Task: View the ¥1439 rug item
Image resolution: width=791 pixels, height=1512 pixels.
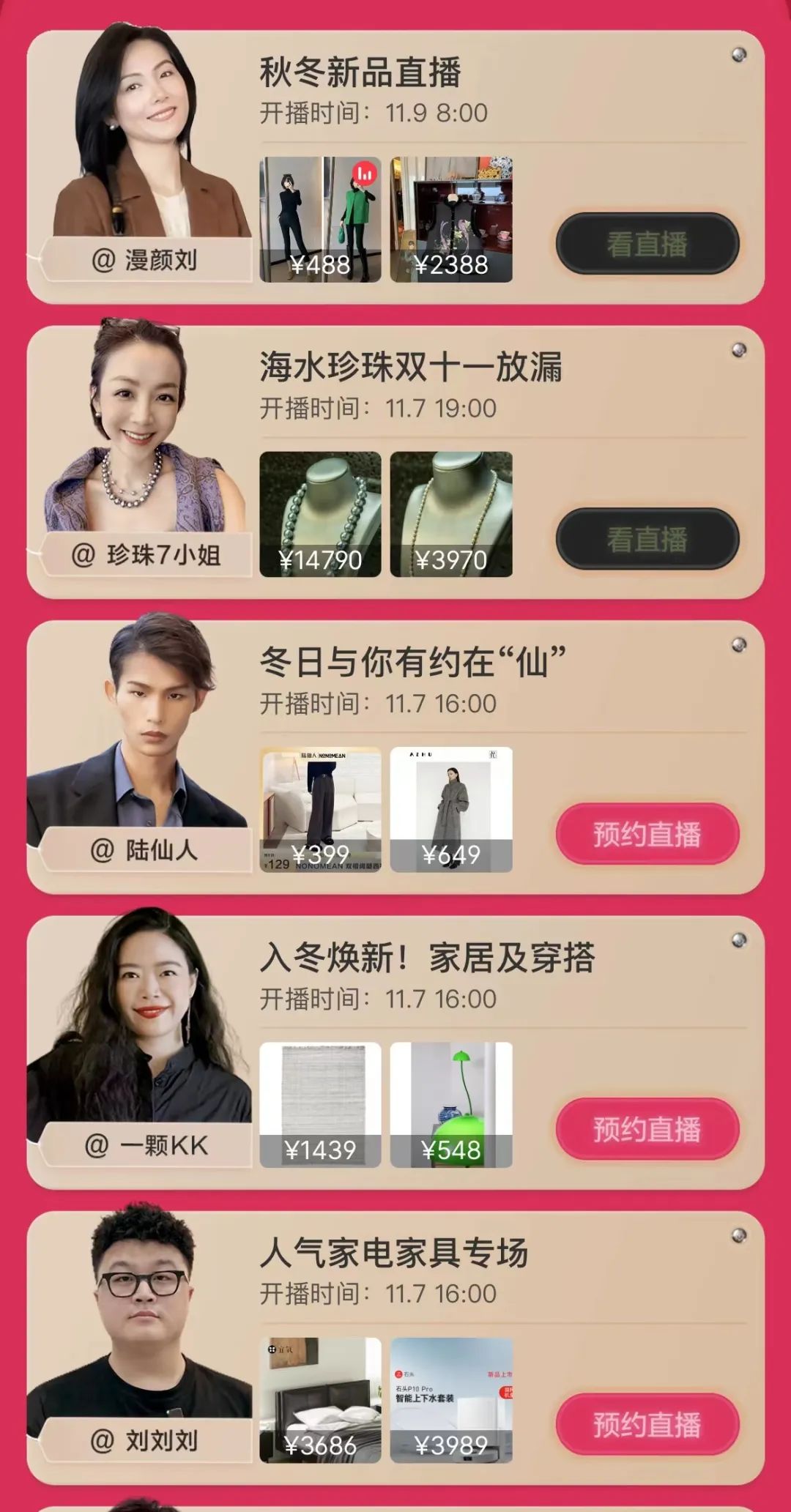Action: tap(320, 1104)
